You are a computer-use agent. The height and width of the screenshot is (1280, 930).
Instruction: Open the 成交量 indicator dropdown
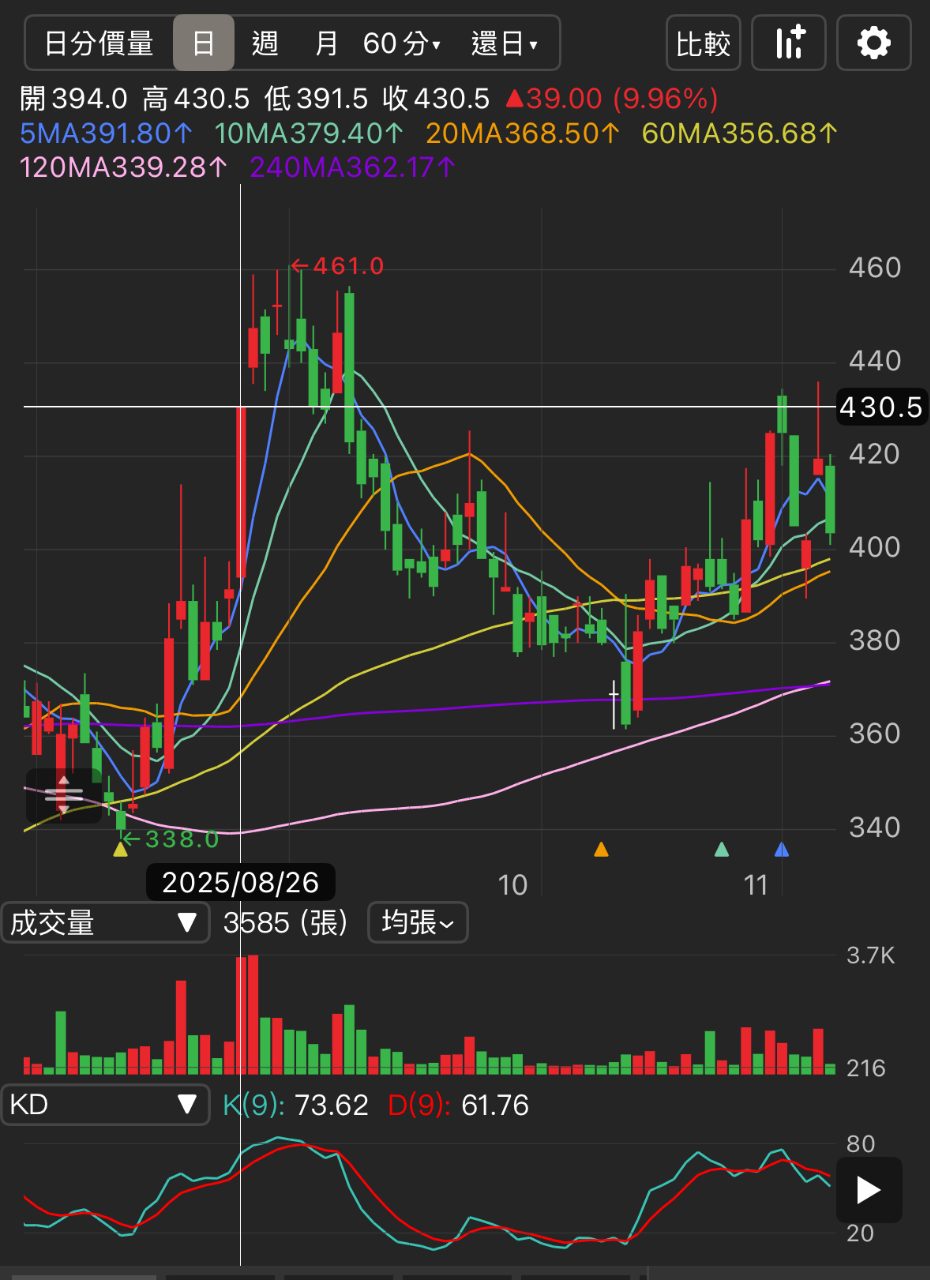point(105,922)
